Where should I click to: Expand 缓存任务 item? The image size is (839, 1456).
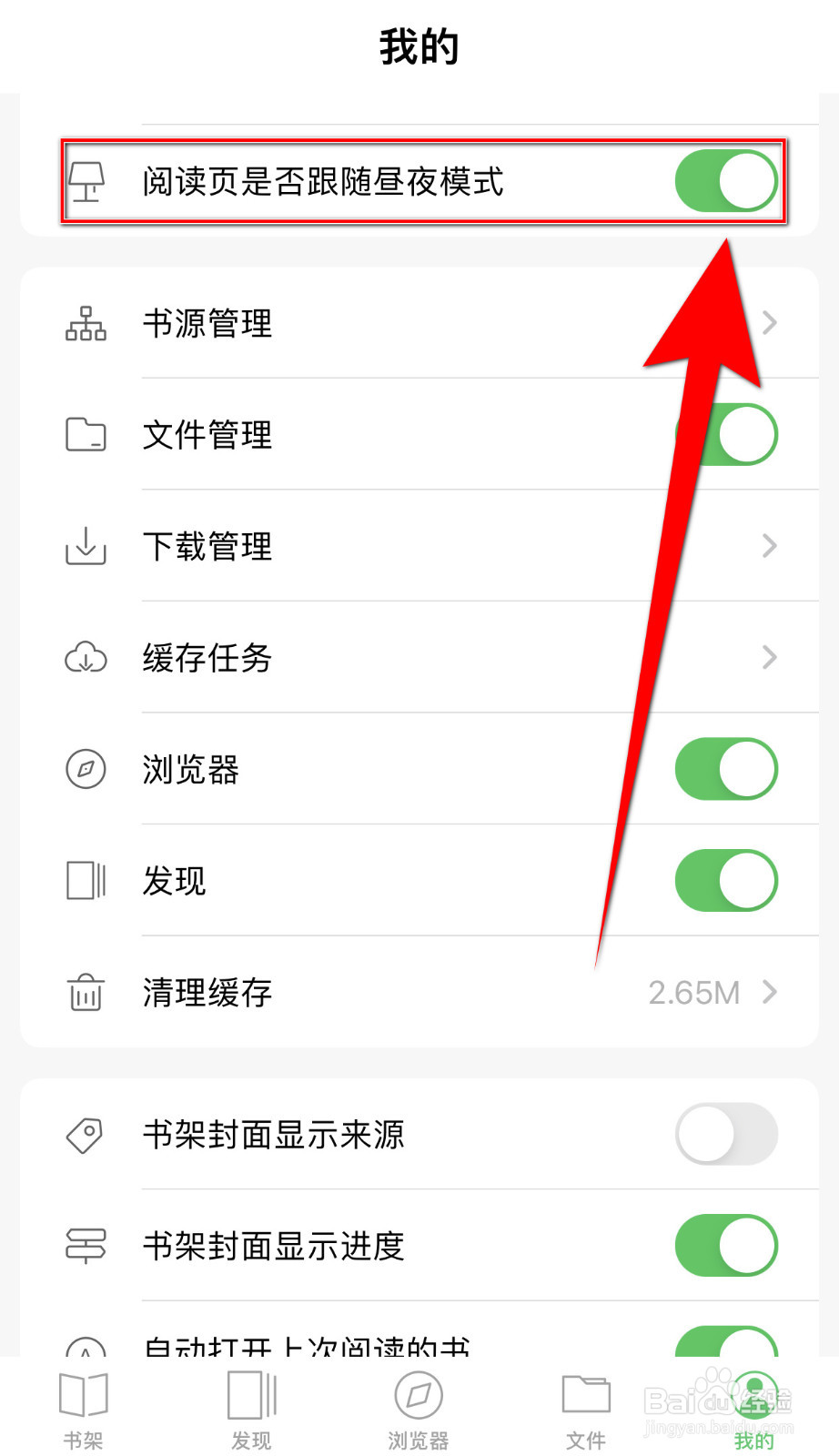(770, 658)
